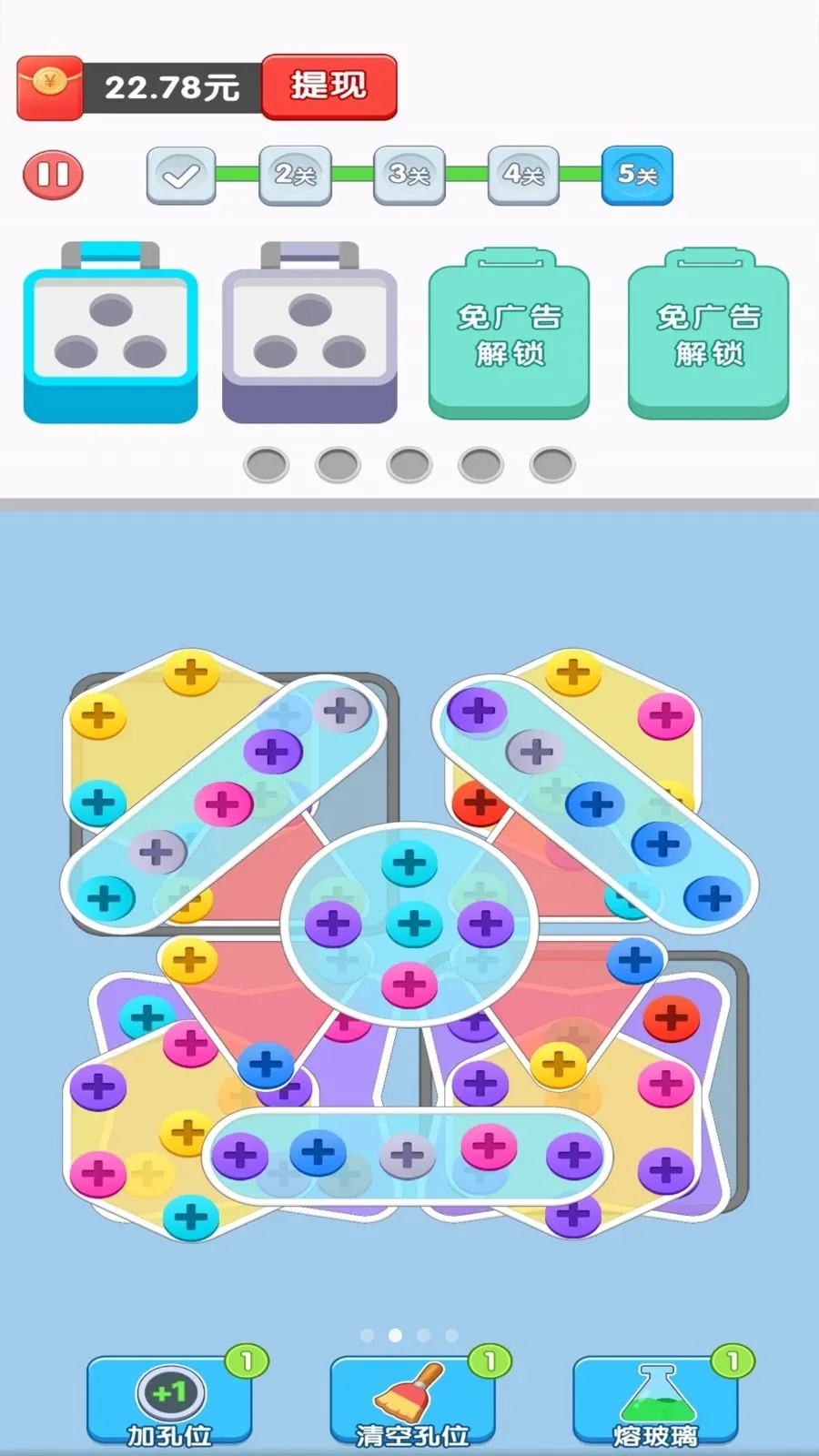
Task: Use the 加孔位 add-hole booster
Action: [170, 1401]
